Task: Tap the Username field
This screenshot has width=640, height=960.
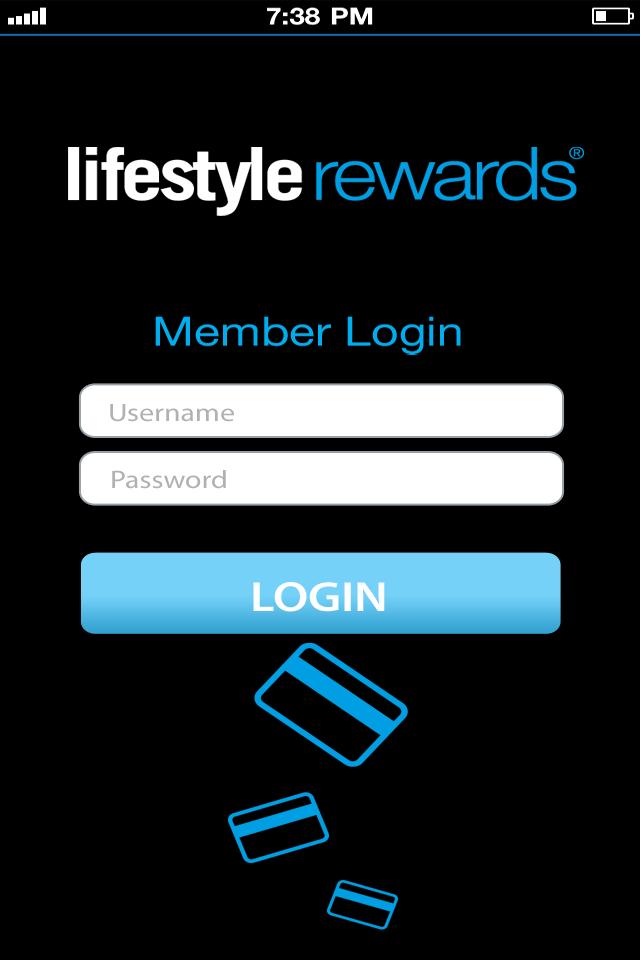Action: tap(321, 411)
